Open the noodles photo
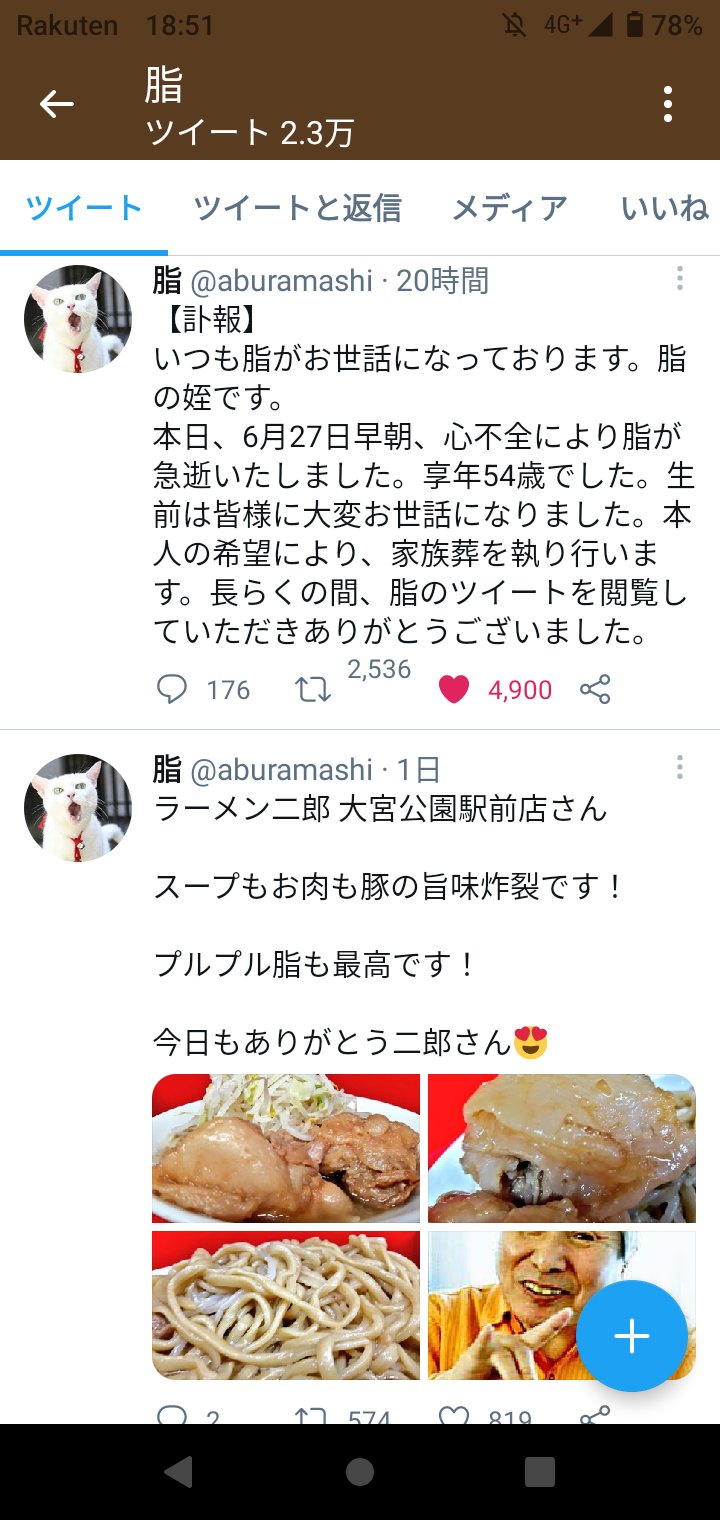This screenshot has width=720, height=1520. pyautogui.click(x=286, y=1305)
